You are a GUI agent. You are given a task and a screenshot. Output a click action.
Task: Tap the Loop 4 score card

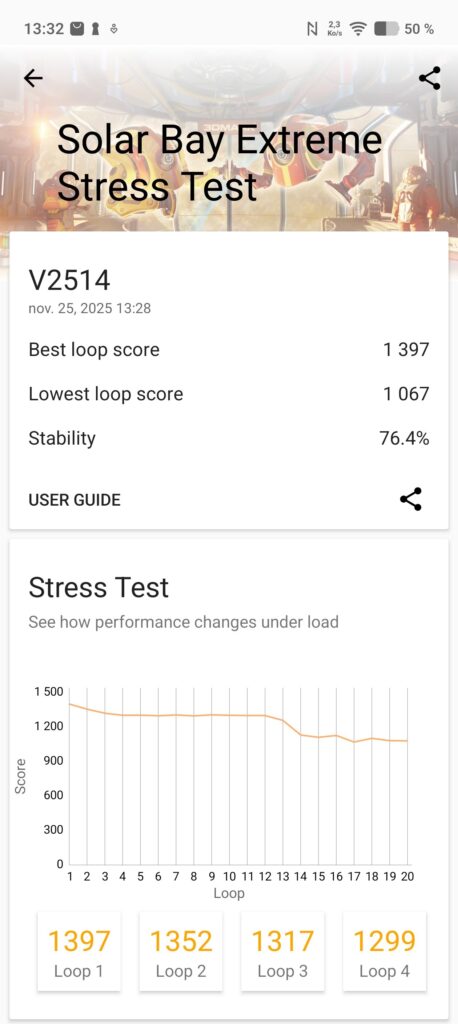(384, 952)
